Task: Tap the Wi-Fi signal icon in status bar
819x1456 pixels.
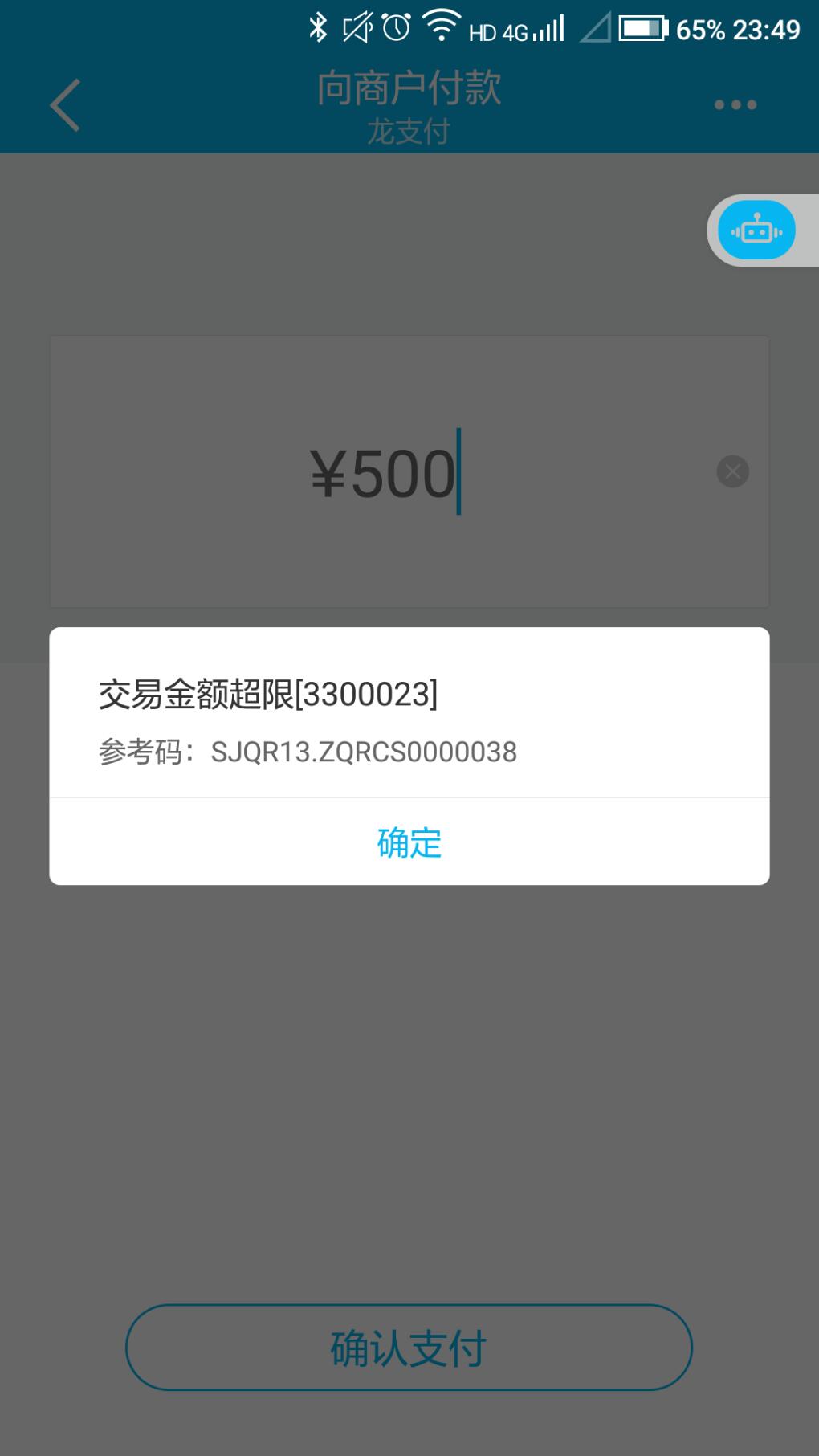Action: click(x=440, y=27)
